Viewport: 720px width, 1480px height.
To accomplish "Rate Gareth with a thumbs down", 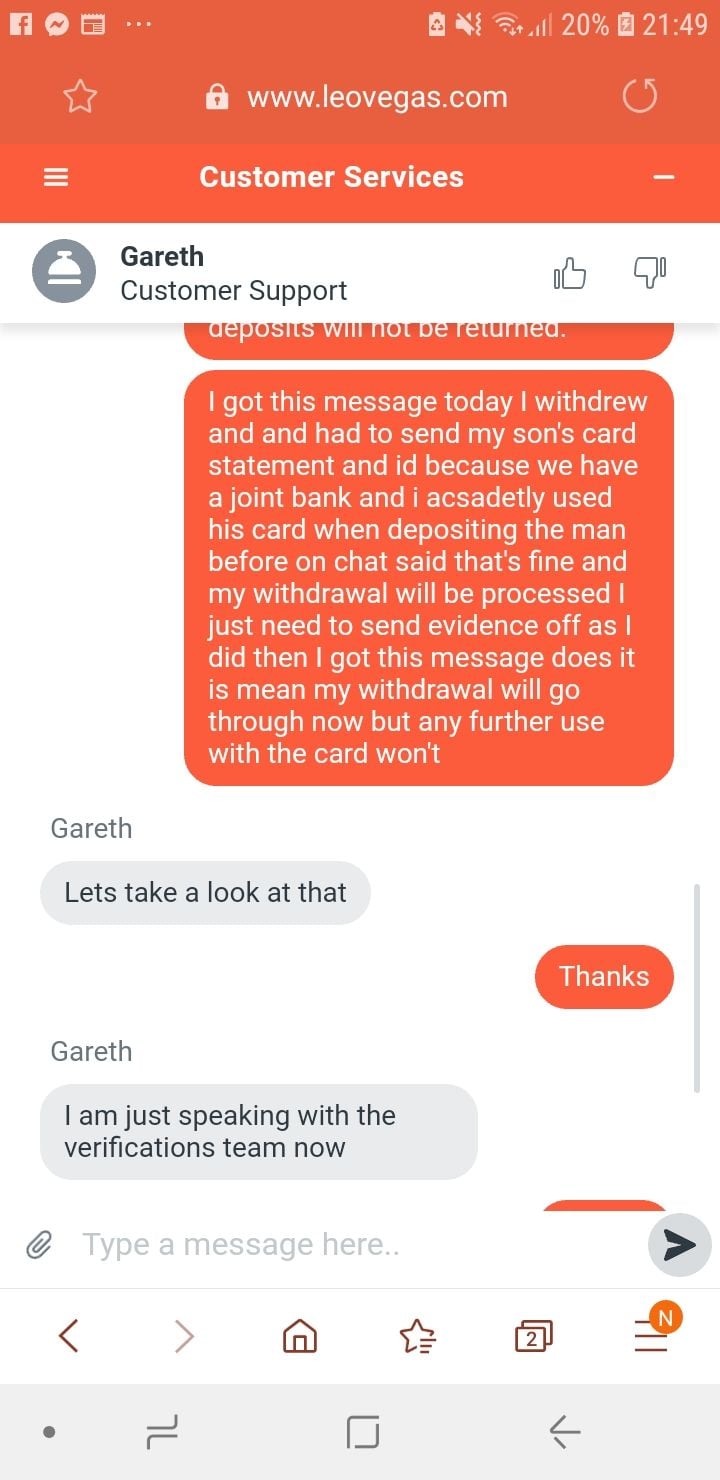I will 650,273.
